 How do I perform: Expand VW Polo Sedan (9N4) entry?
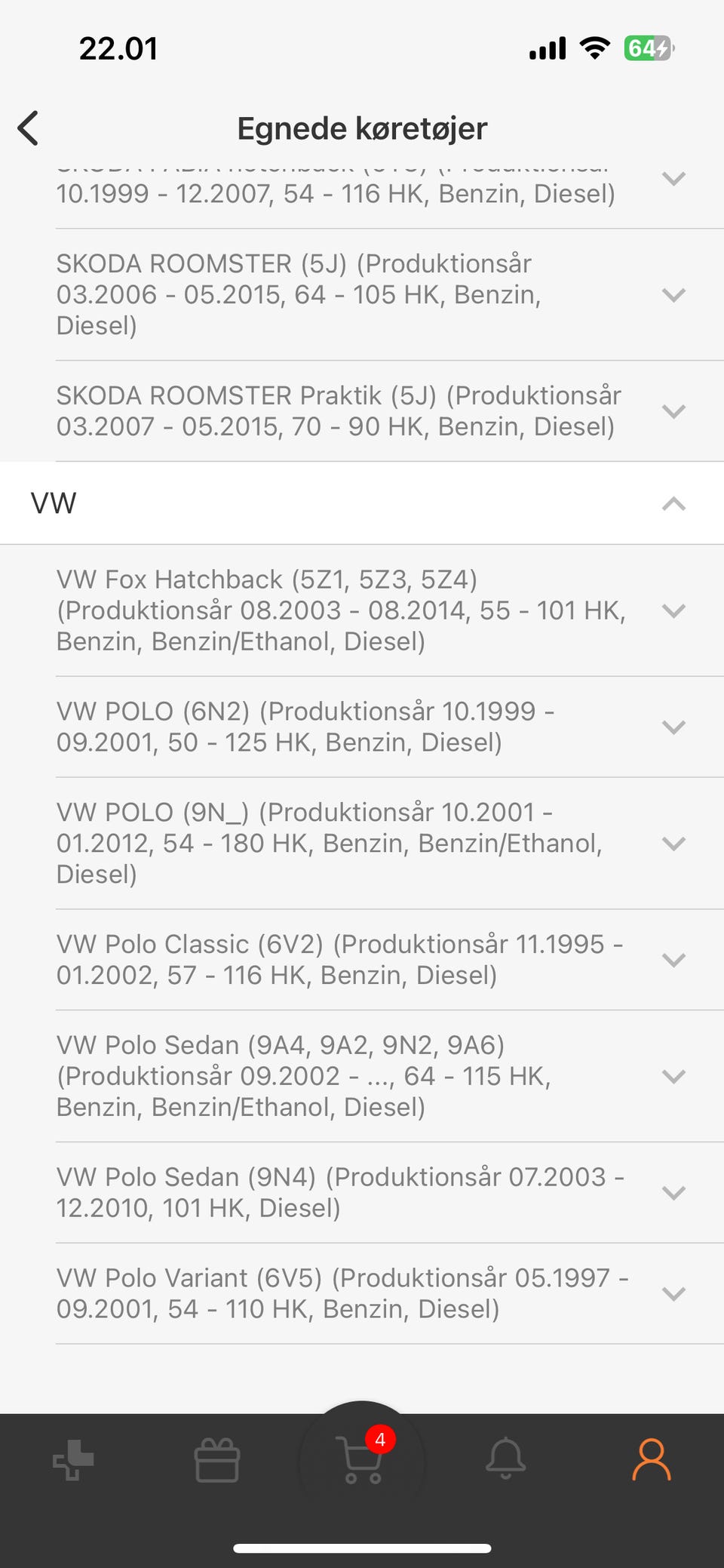673,1193
